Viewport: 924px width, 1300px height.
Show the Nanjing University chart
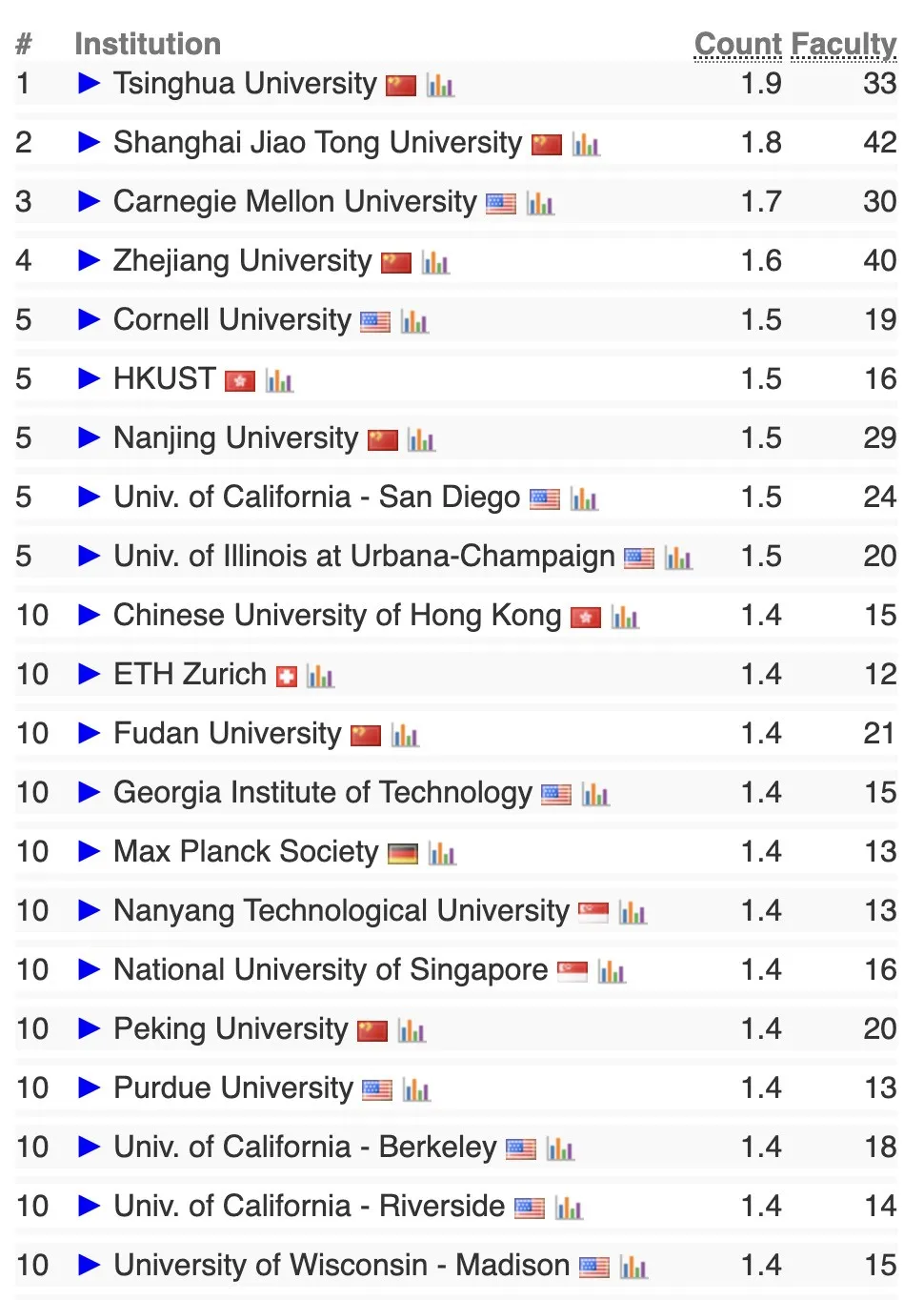coord(421,440)
